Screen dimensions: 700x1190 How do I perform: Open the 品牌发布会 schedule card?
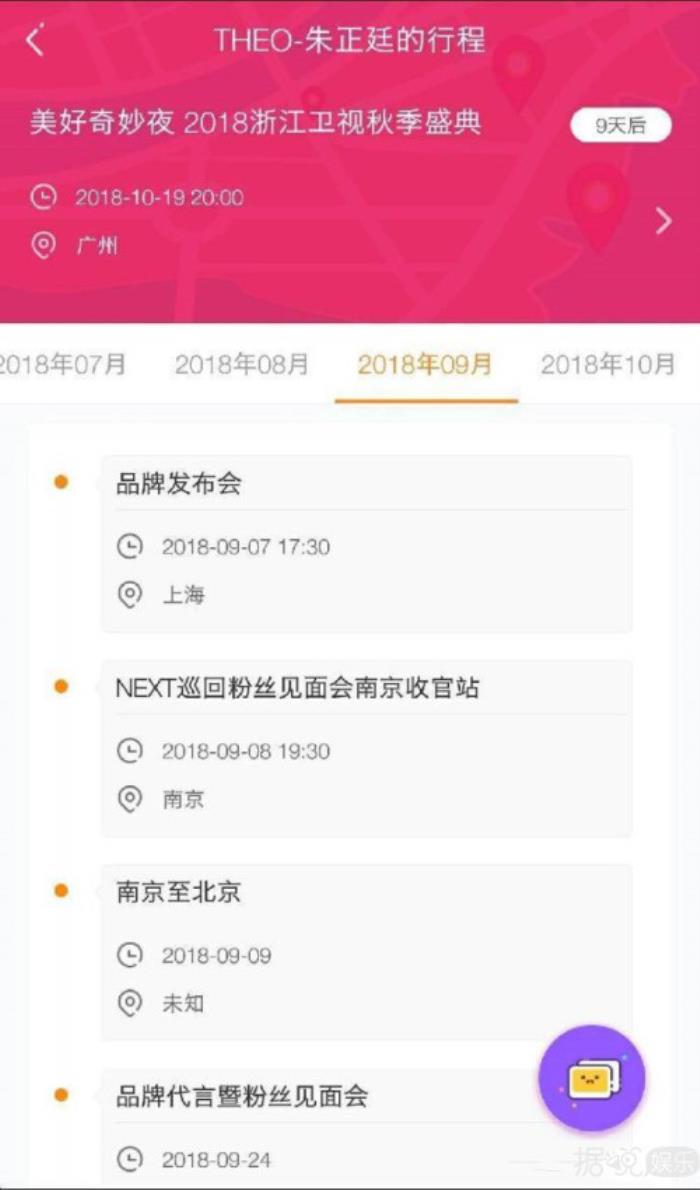pos(366,543)
